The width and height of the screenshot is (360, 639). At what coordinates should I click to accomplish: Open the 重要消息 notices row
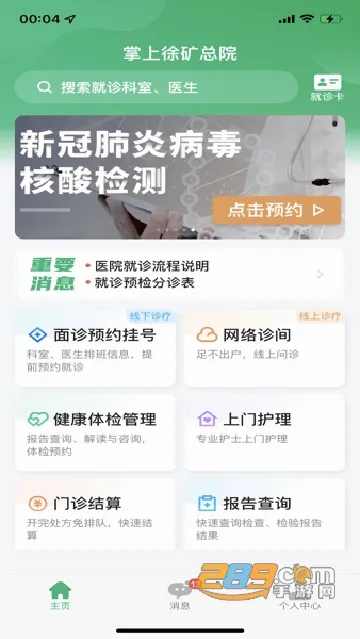(180, 274)
